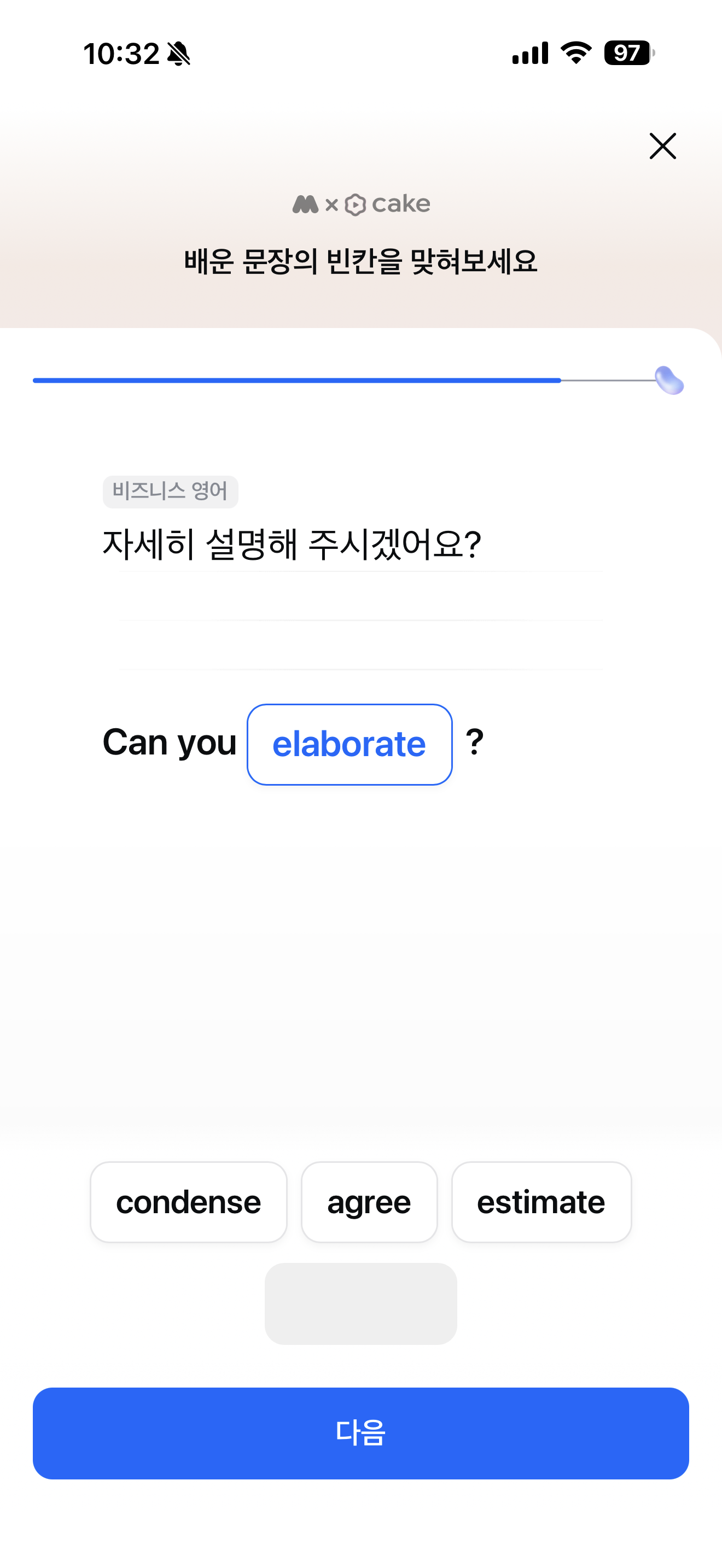Remove the filled word elaborate
Screen dimensions: 722x1568
coord(350,745)
